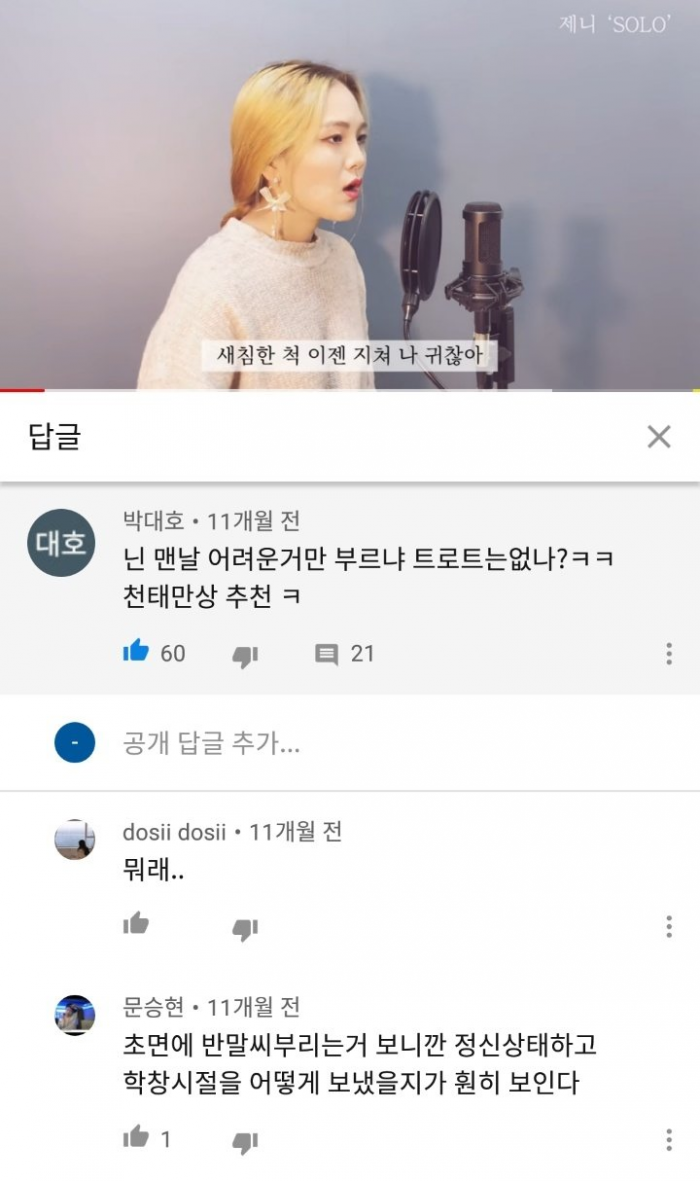Like 문승현's reply
Viewport: 700px width, 1181px height.
tap(136, 1137)
